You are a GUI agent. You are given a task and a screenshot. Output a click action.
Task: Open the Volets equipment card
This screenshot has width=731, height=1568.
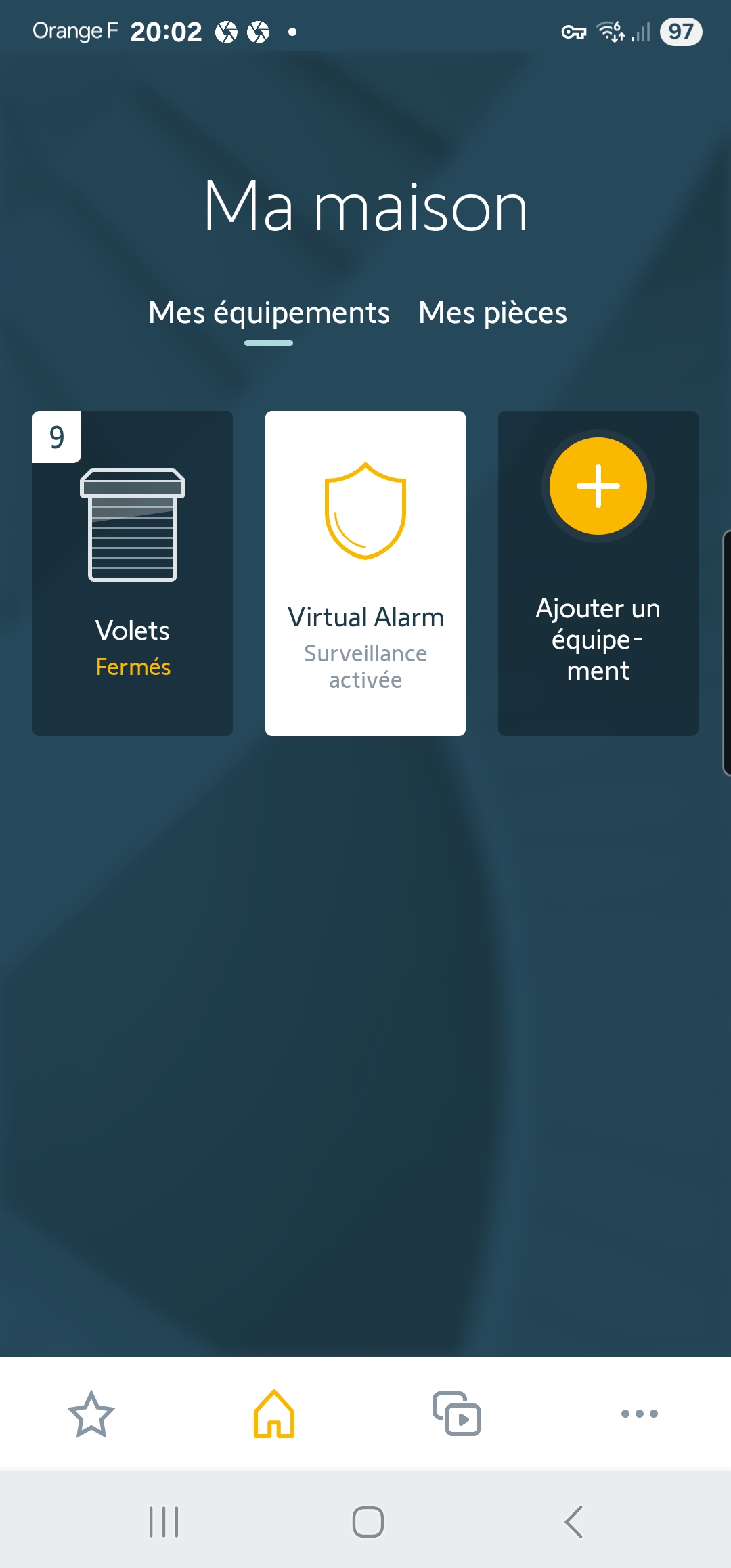click(x=133, y=573)
